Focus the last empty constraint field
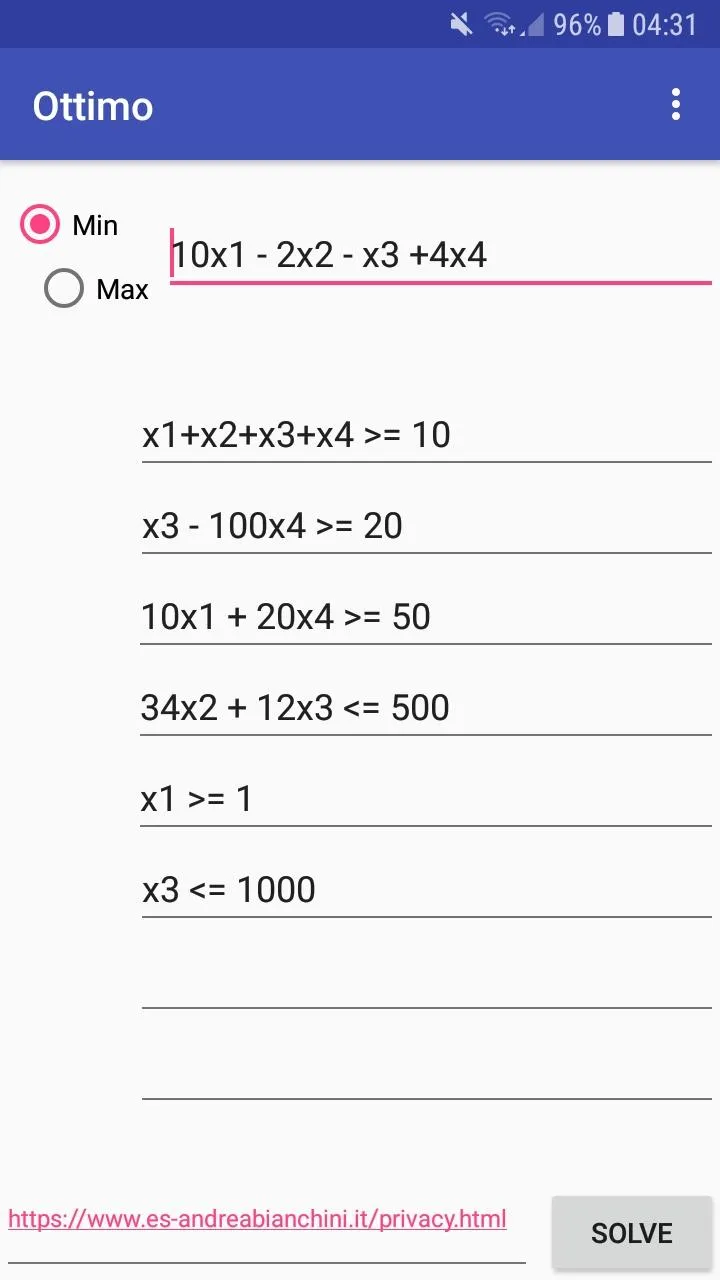This screenshot has width=720, height=1280. pos(427,1072)
